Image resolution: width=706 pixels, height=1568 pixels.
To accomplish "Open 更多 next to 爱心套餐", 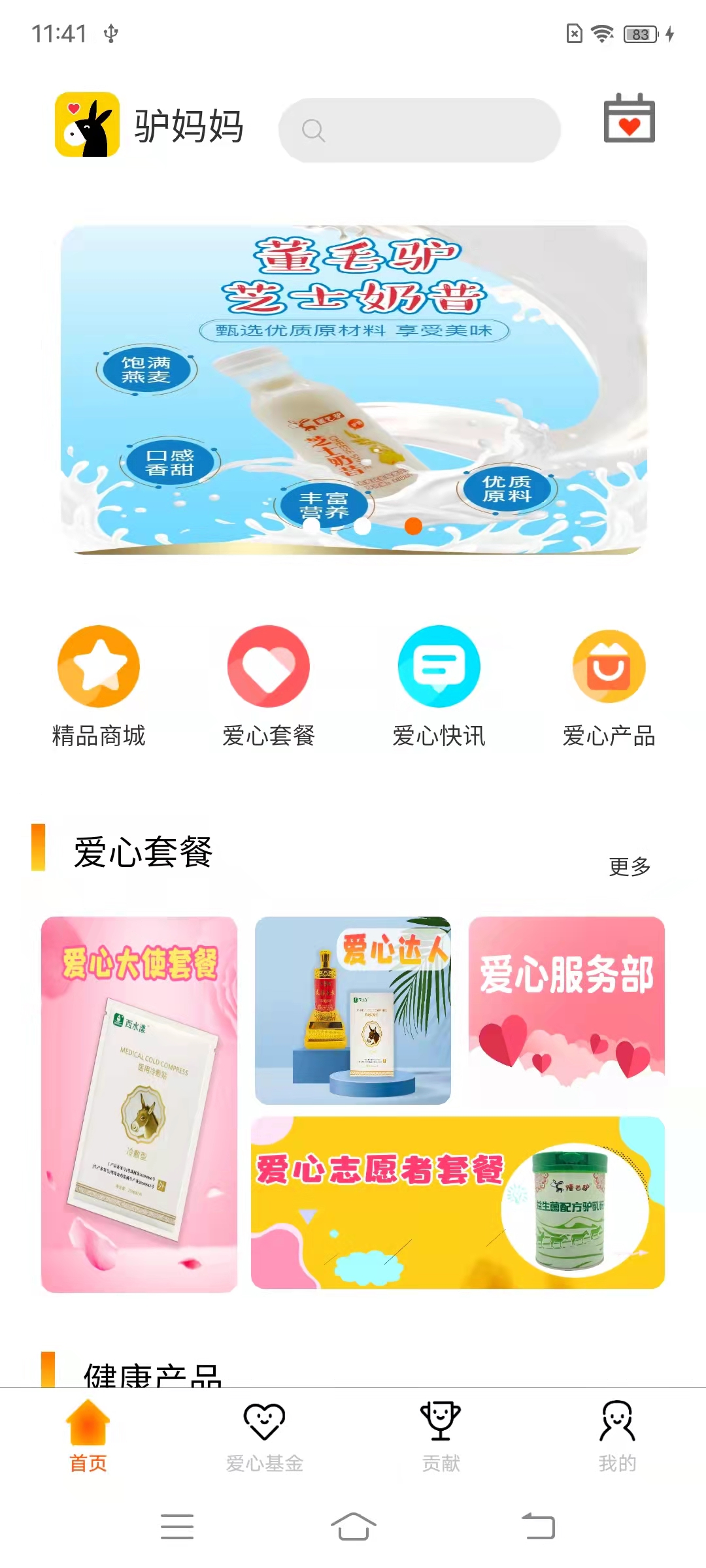I will (x=630, y=867).
